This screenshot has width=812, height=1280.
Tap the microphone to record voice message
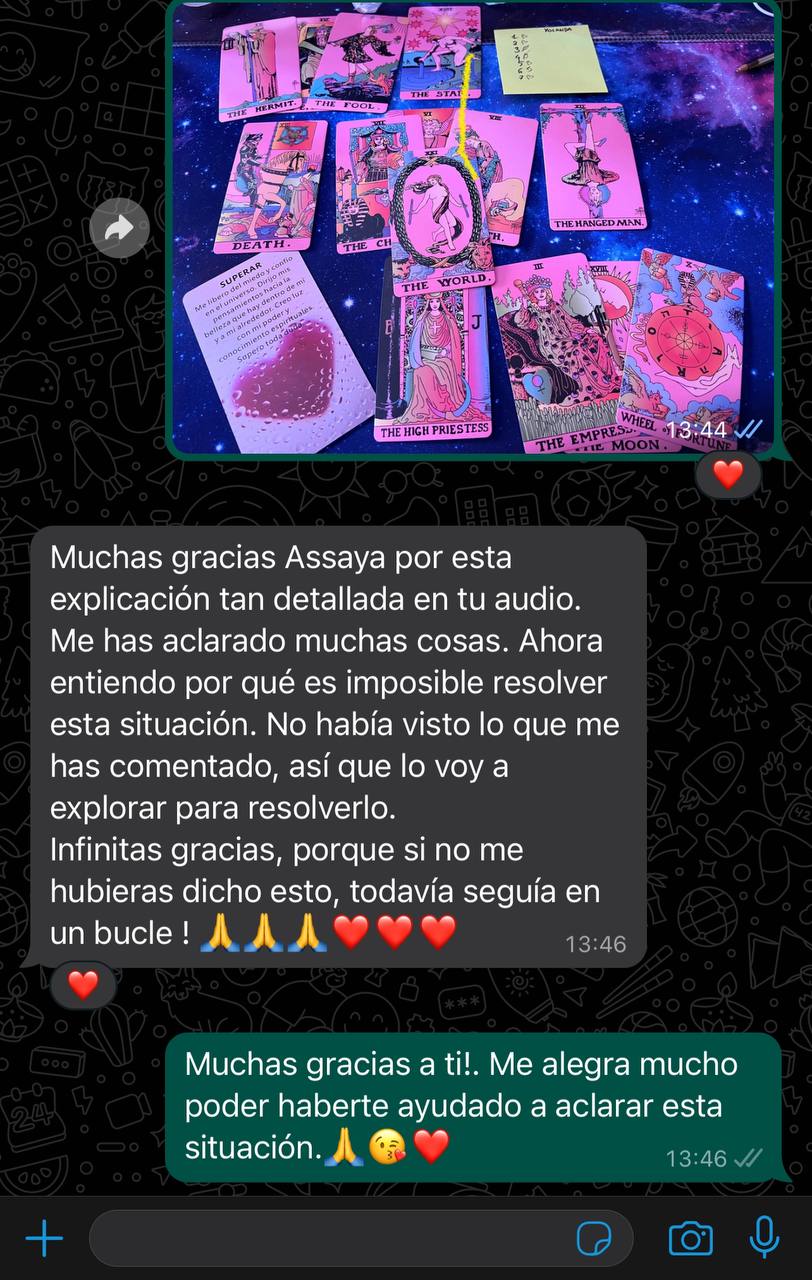click(x=765, y=1238)
